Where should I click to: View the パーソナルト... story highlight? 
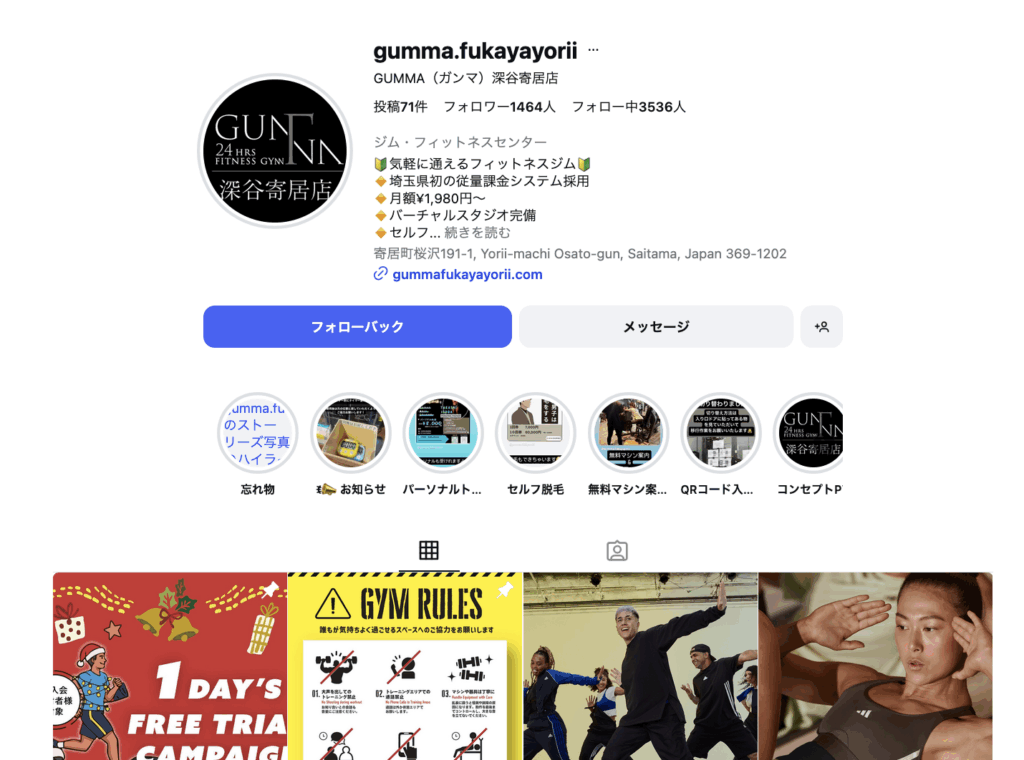[x=442, y=433]
